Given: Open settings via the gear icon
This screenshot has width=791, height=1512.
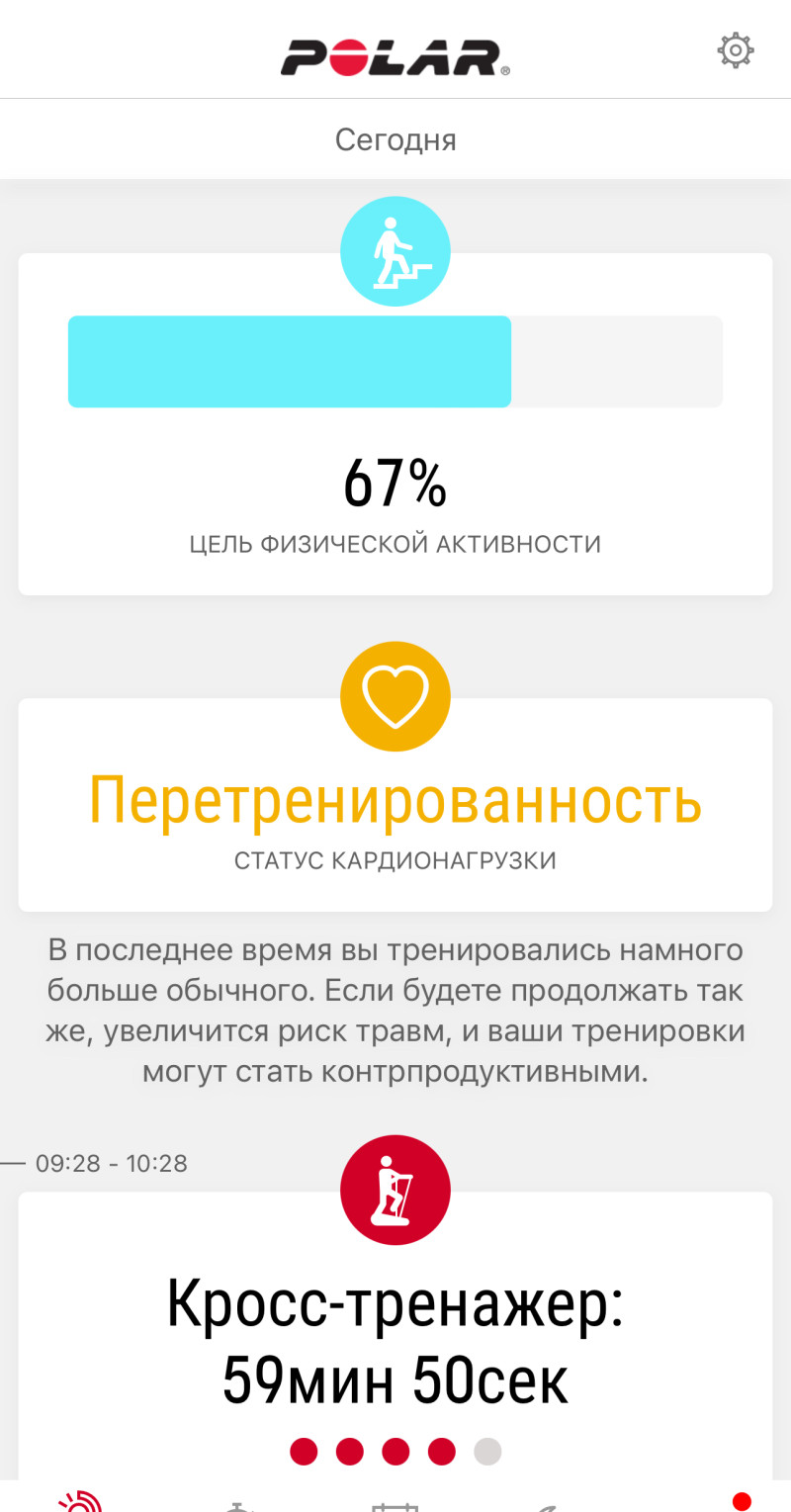Looking at the screenshot, I should [x=736, y=50].
